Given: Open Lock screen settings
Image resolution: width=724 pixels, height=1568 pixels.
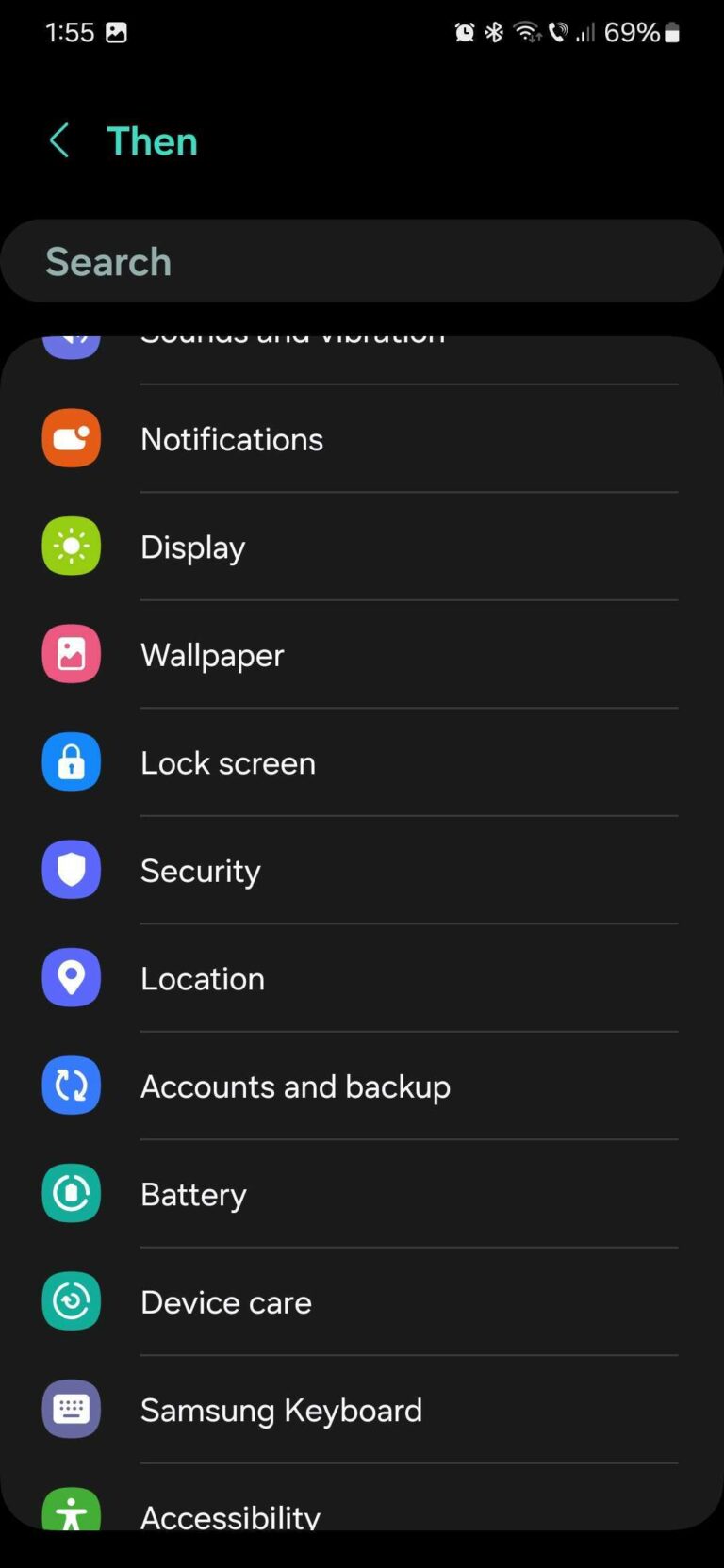Looking at the screenshot, I should tap(228, 763).
